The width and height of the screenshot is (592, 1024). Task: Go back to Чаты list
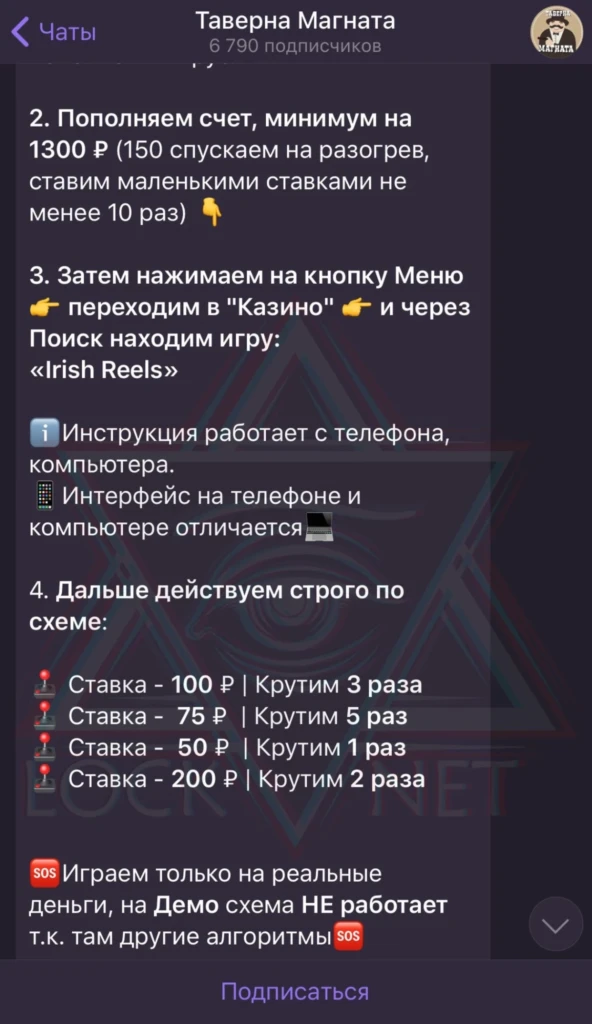click(x=54, y=31)
